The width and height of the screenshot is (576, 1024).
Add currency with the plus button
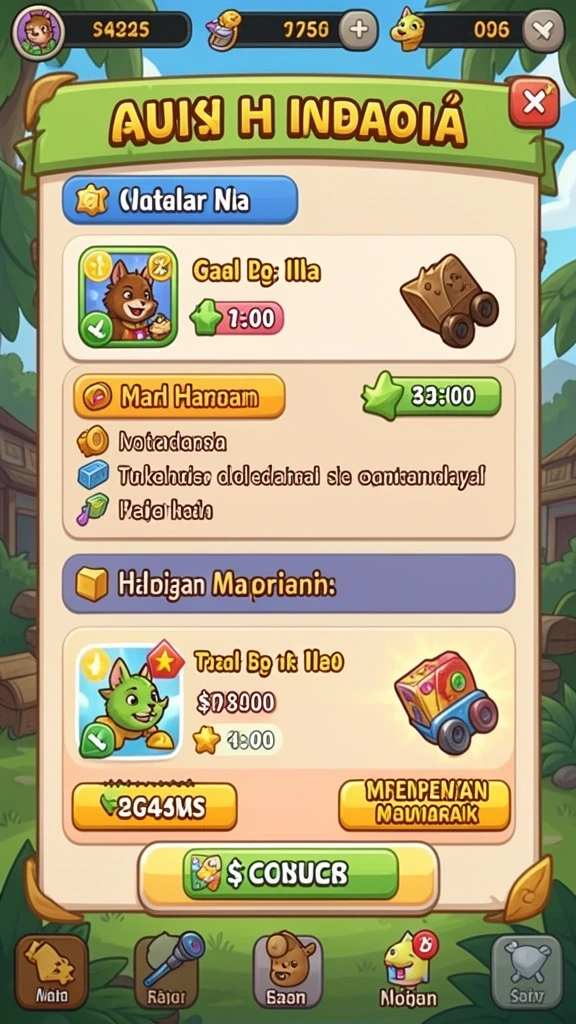[358, 29]
